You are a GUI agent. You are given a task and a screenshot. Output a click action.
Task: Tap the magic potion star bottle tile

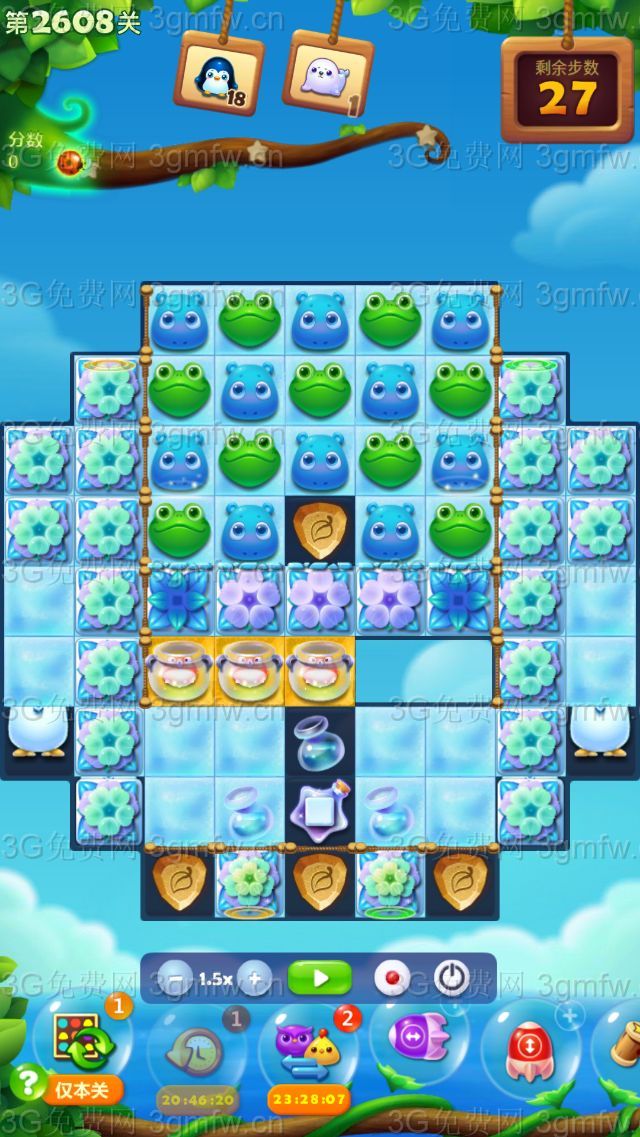click(x=320, y=811)
